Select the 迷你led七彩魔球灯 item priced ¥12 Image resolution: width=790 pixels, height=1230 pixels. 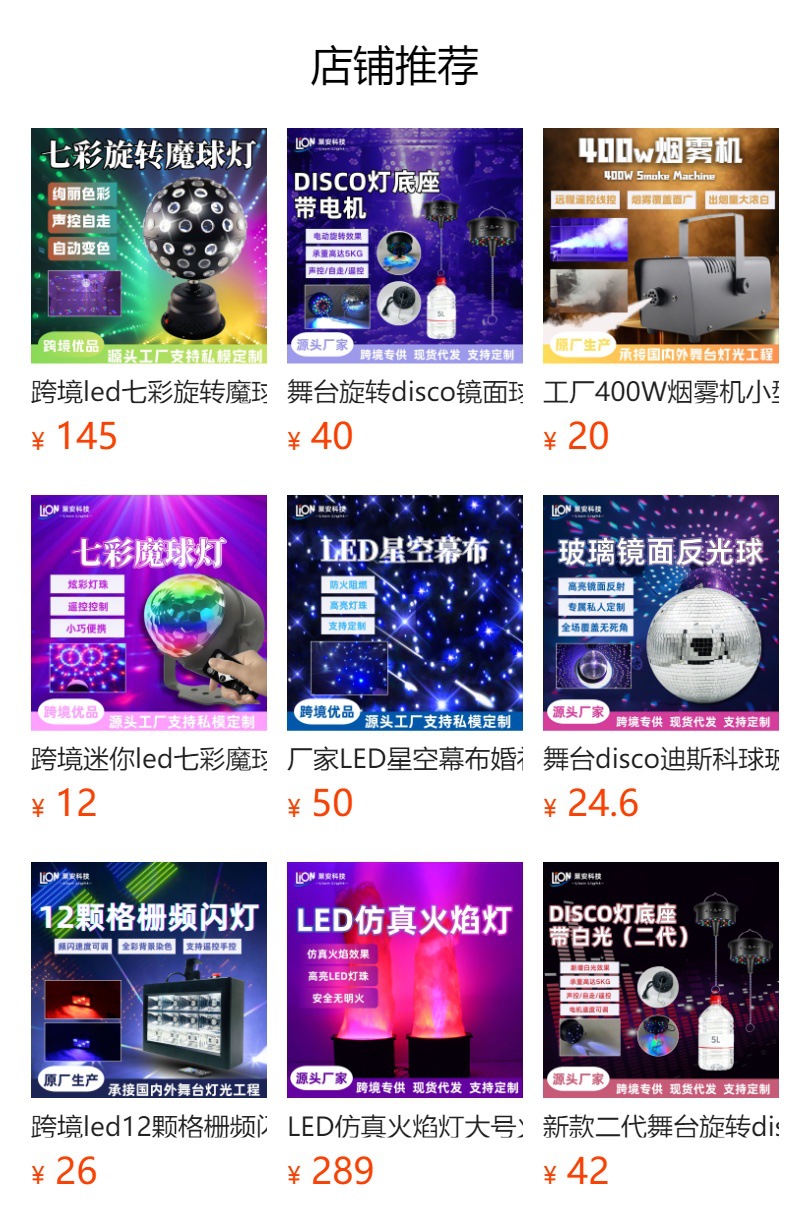[x=149, y=613]
